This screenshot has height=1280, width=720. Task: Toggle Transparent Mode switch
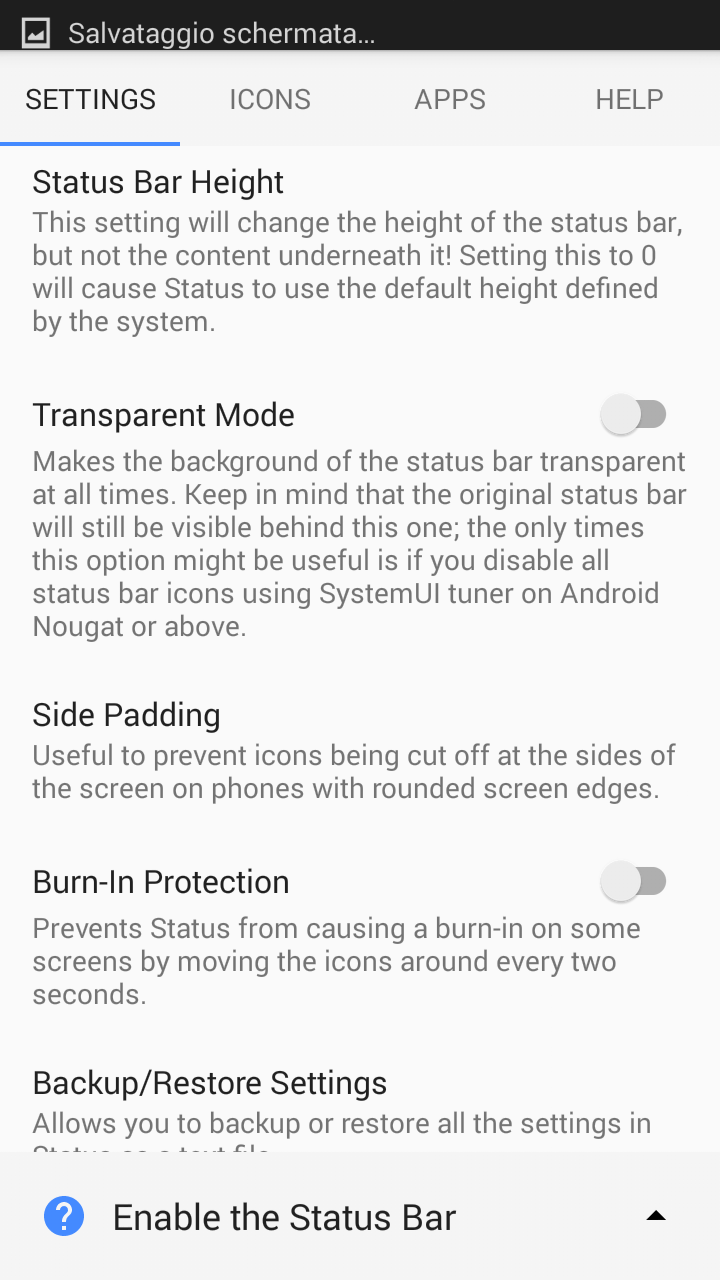(634, 414)
